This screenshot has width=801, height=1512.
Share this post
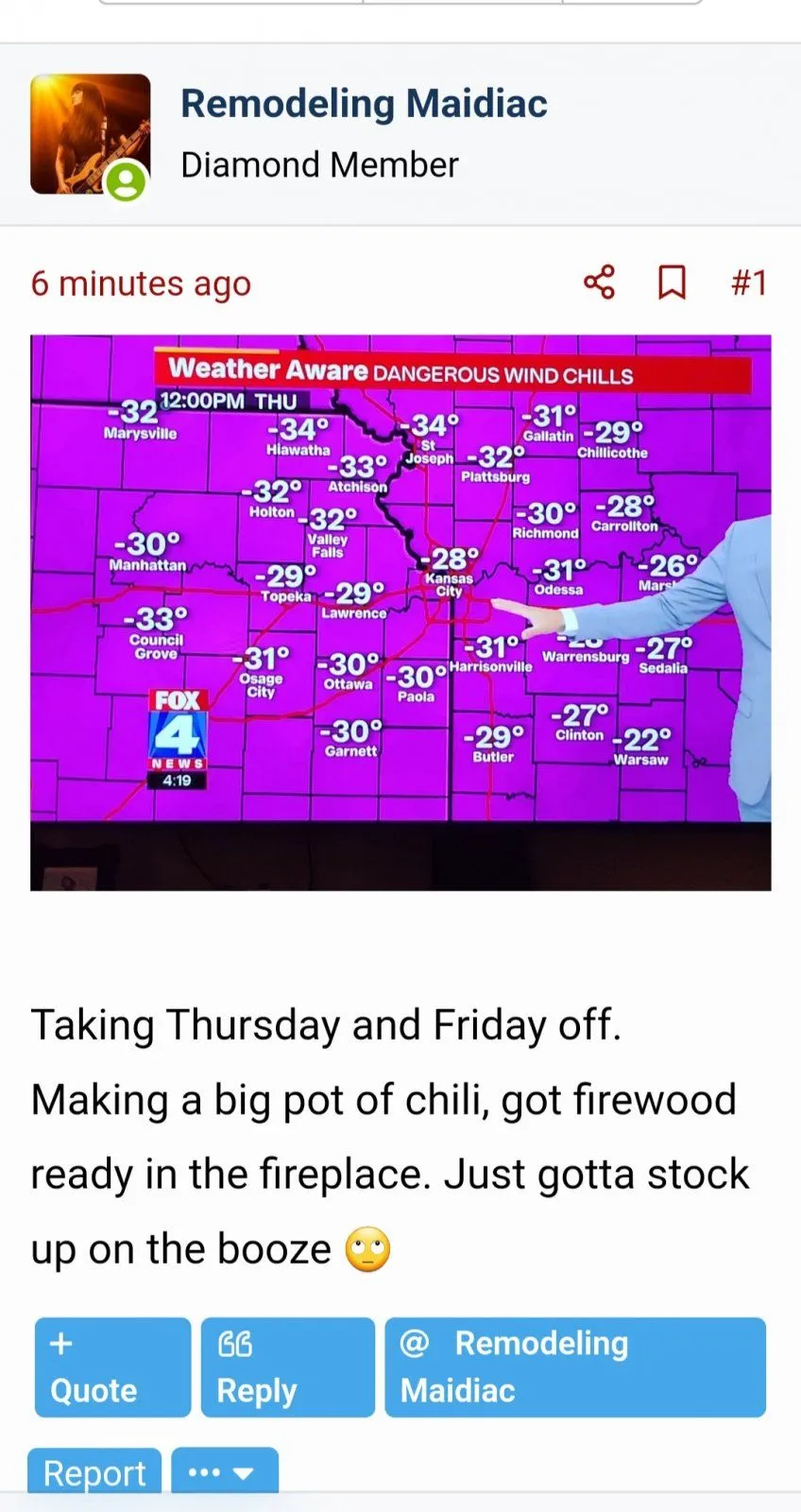(599, 283)
